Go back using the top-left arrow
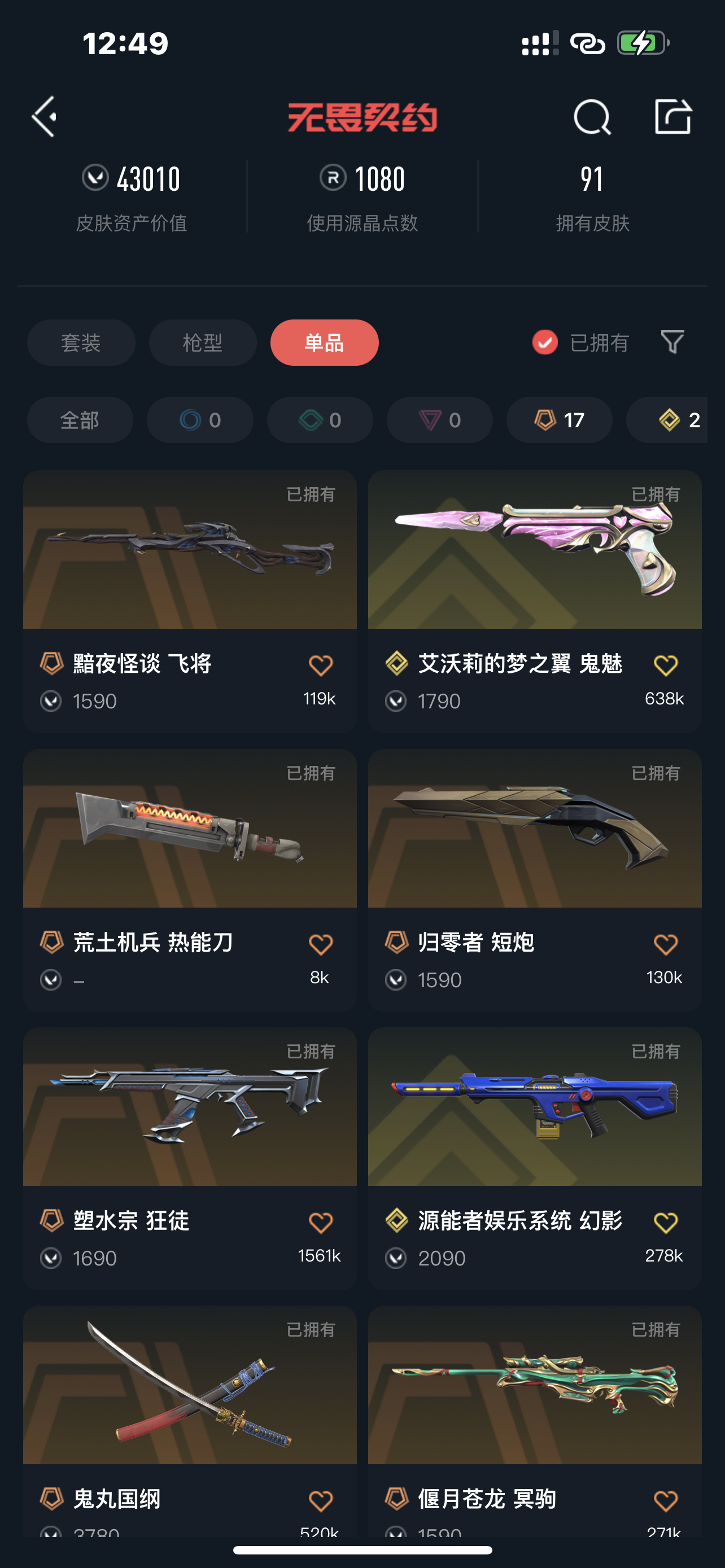The image size is (725, 1568). pos(45,116)
